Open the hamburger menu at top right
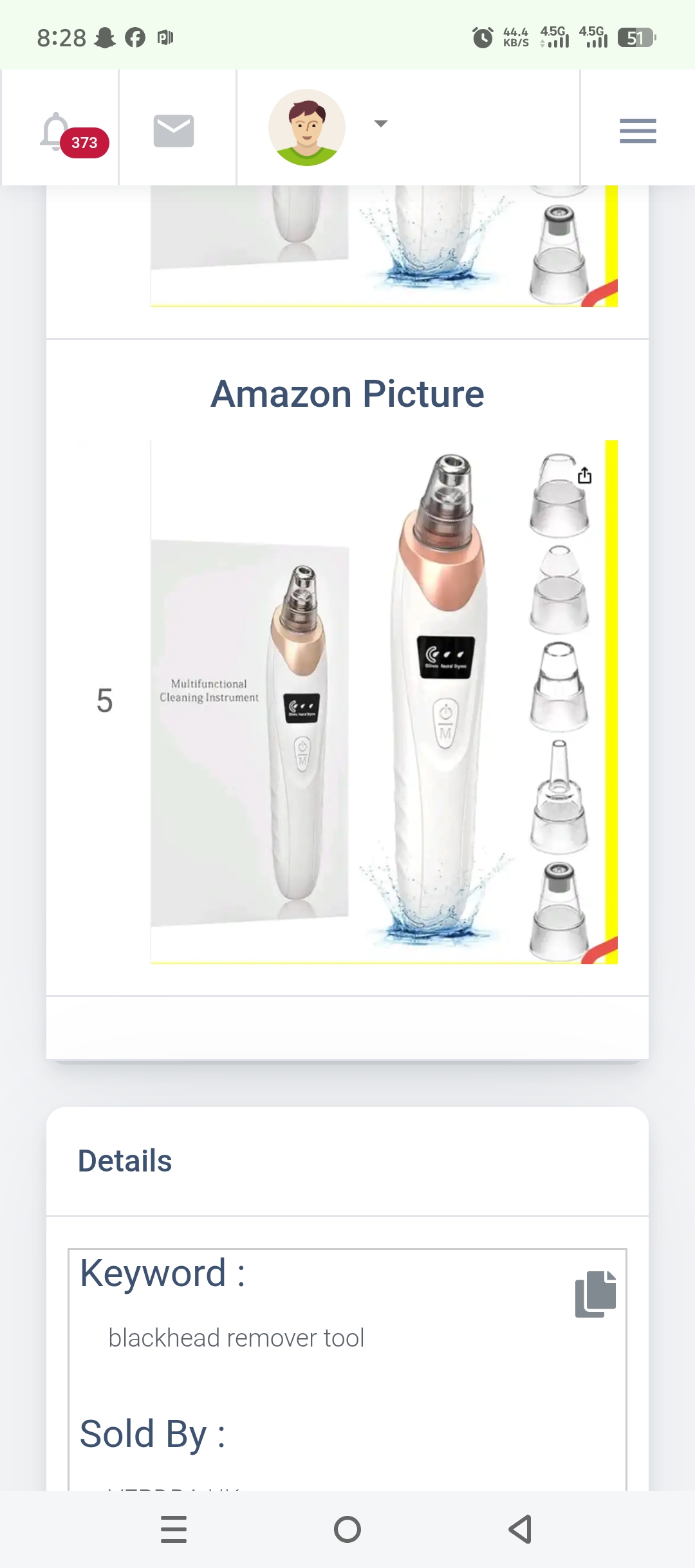Screen dimensions: 695x1568 coord(637,130)
